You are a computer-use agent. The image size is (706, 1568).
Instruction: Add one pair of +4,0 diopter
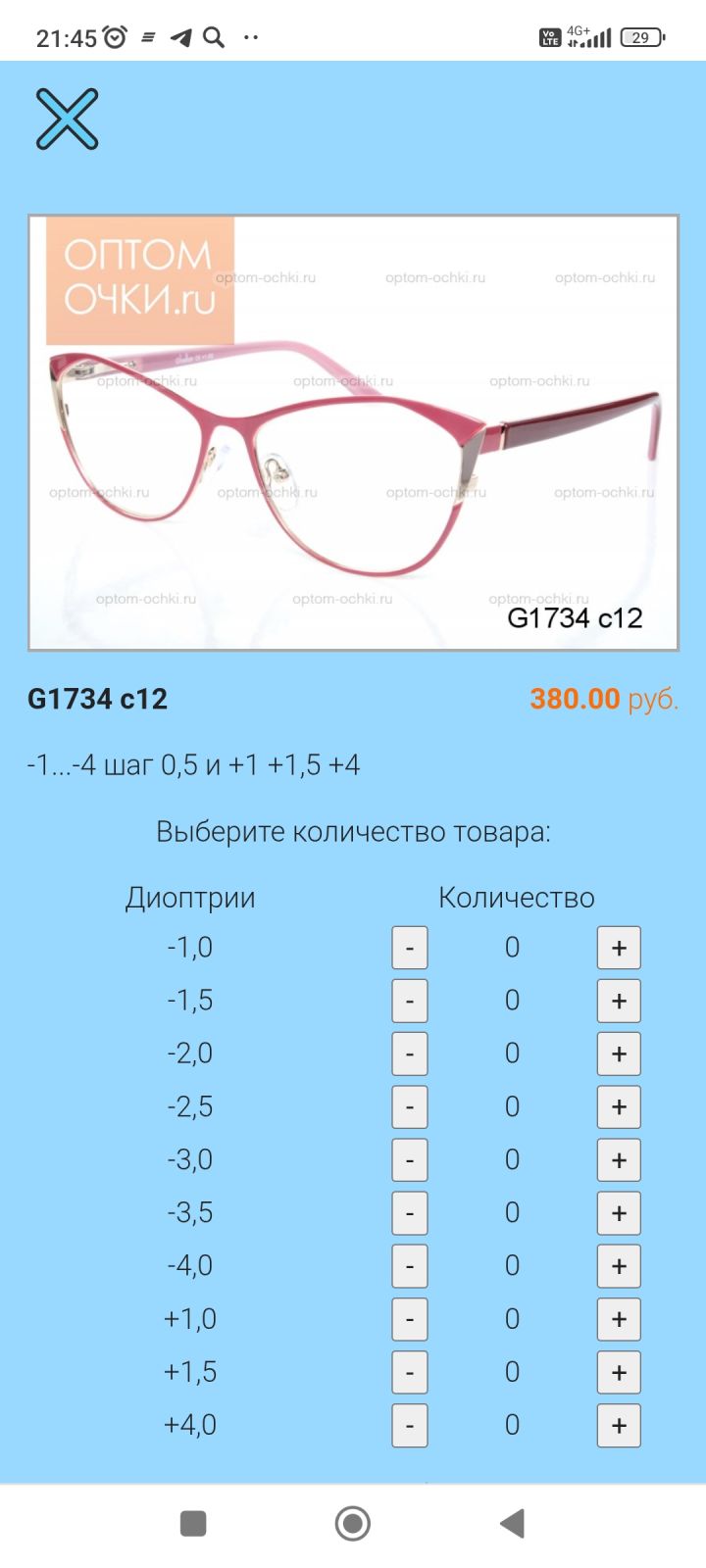619,1425
